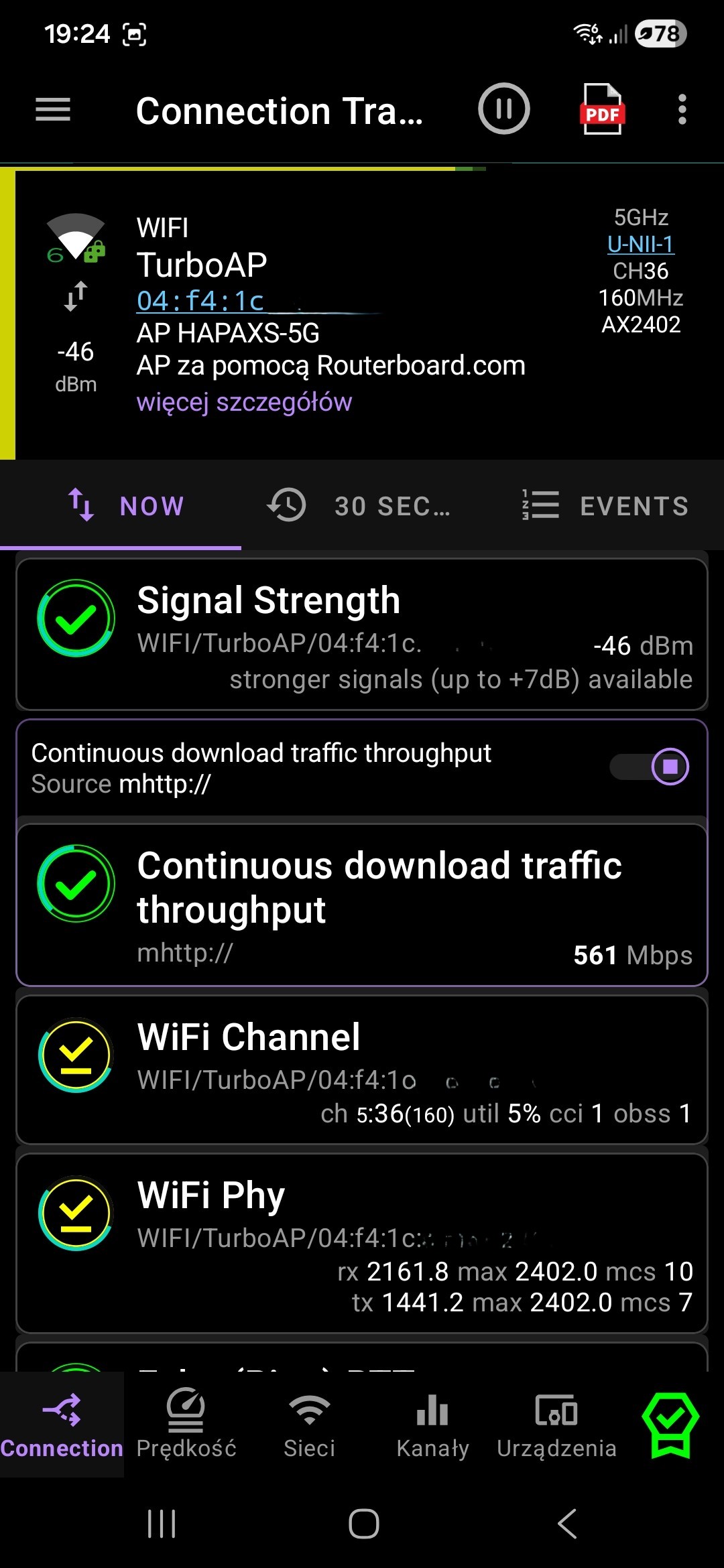Export report as PDF

pyautogui.click(x=601, y=110)
